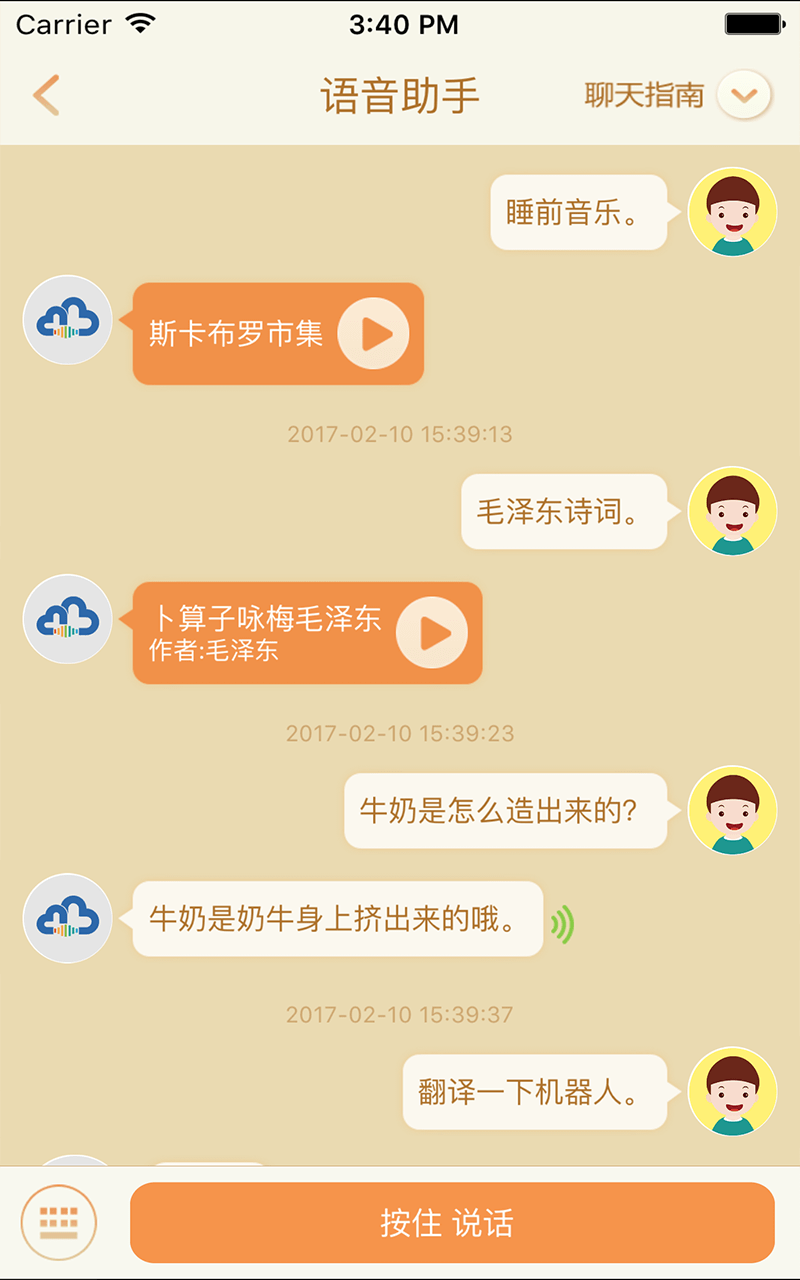
Task: Play the 卜算子咏梅 poem audio
Action: tap(432, 632)
